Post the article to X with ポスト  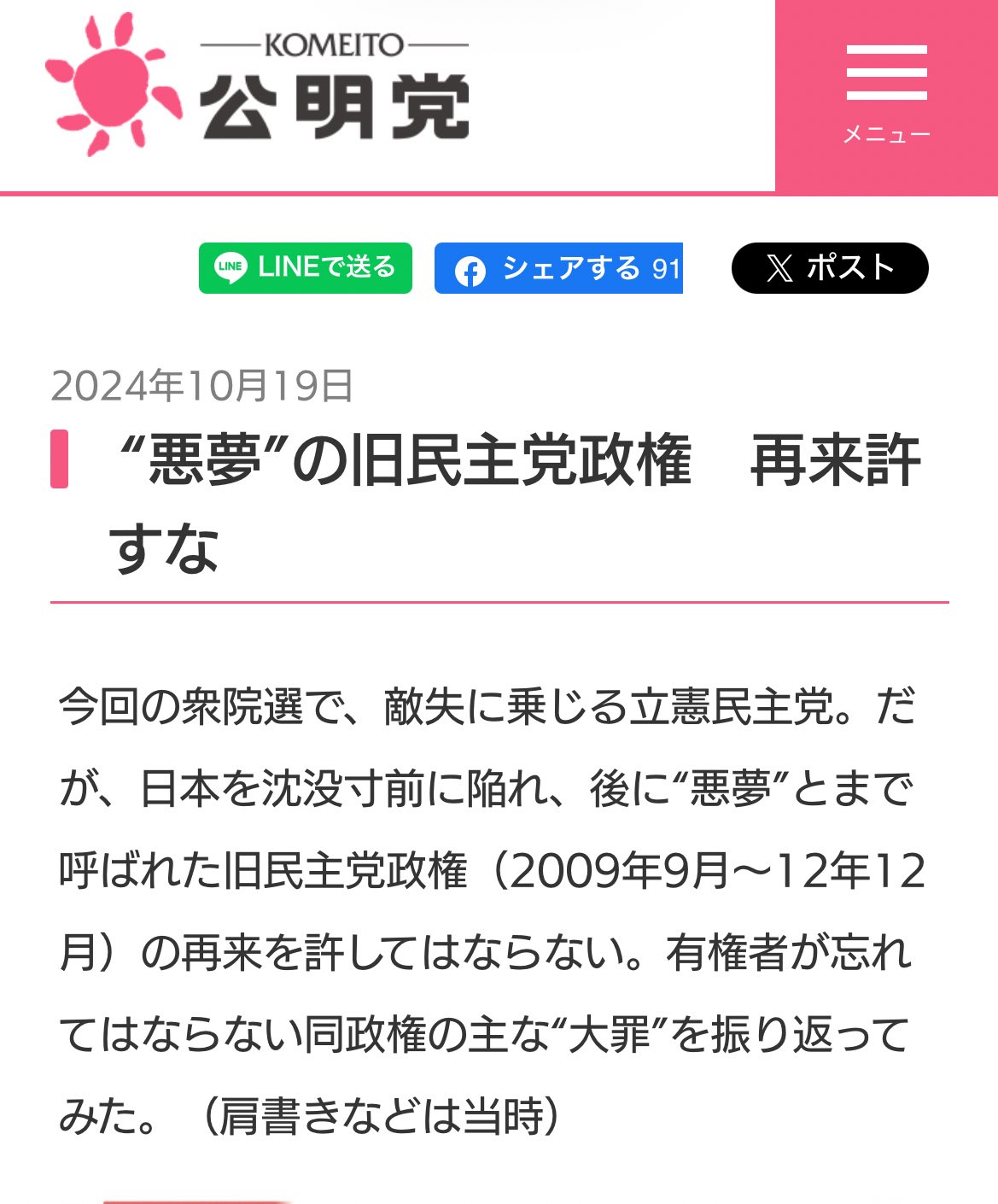pos(830,268)
